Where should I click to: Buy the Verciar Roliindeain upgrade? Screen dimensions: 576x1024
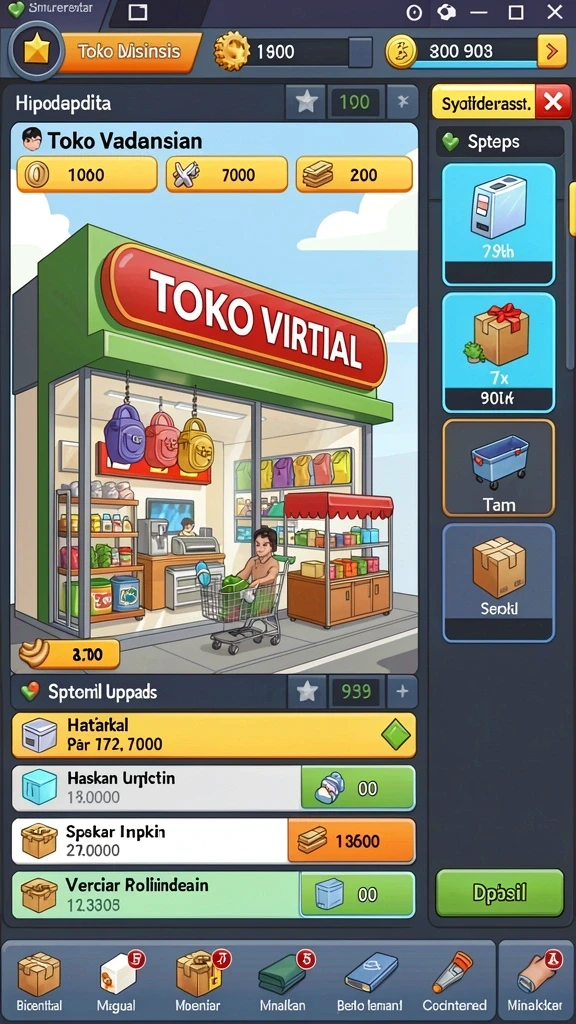(x=357, y=894)
